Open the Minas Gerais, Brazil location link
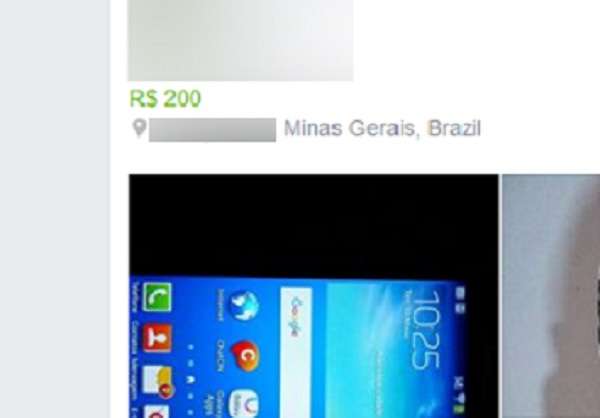 pyautogui.click(x=382, y=129)
